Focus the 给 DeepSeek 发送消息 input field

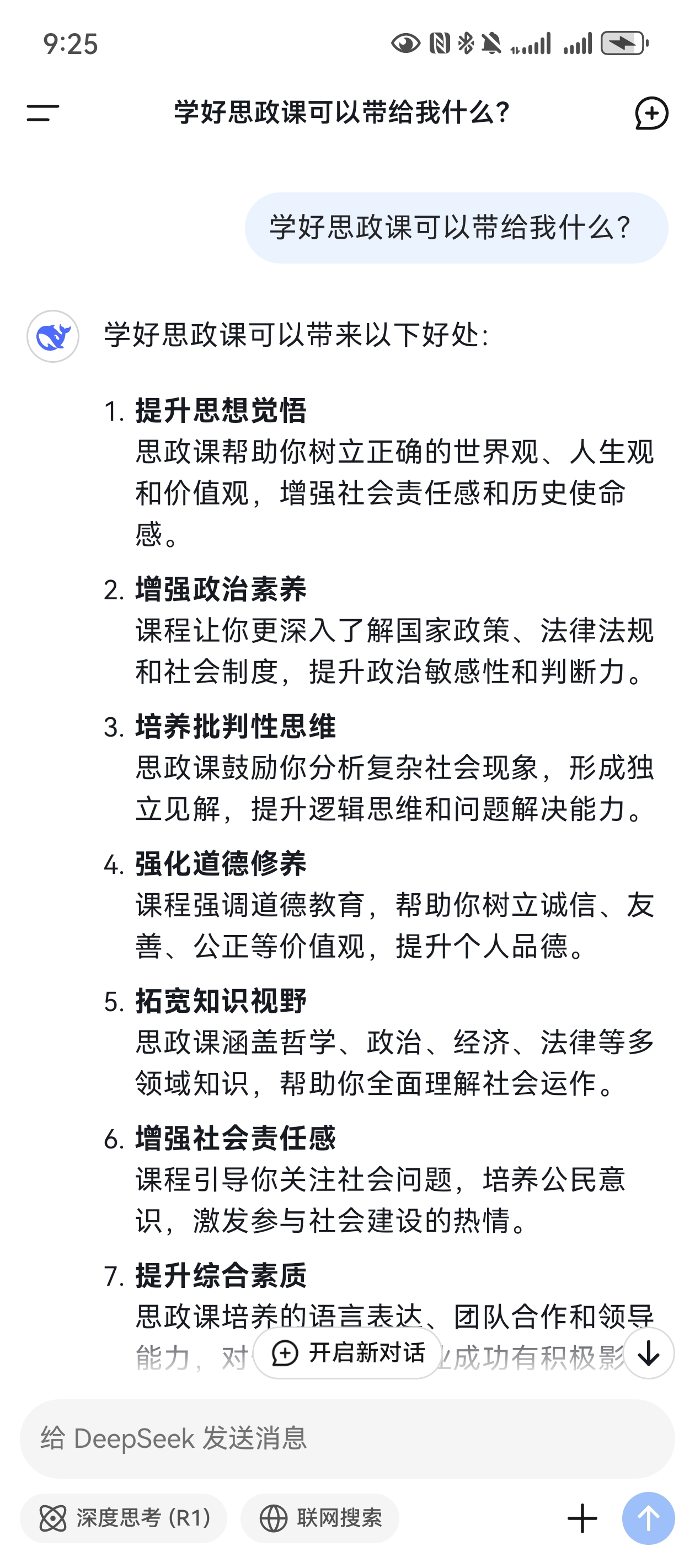pyautogui.click(x=347, y=1438)
